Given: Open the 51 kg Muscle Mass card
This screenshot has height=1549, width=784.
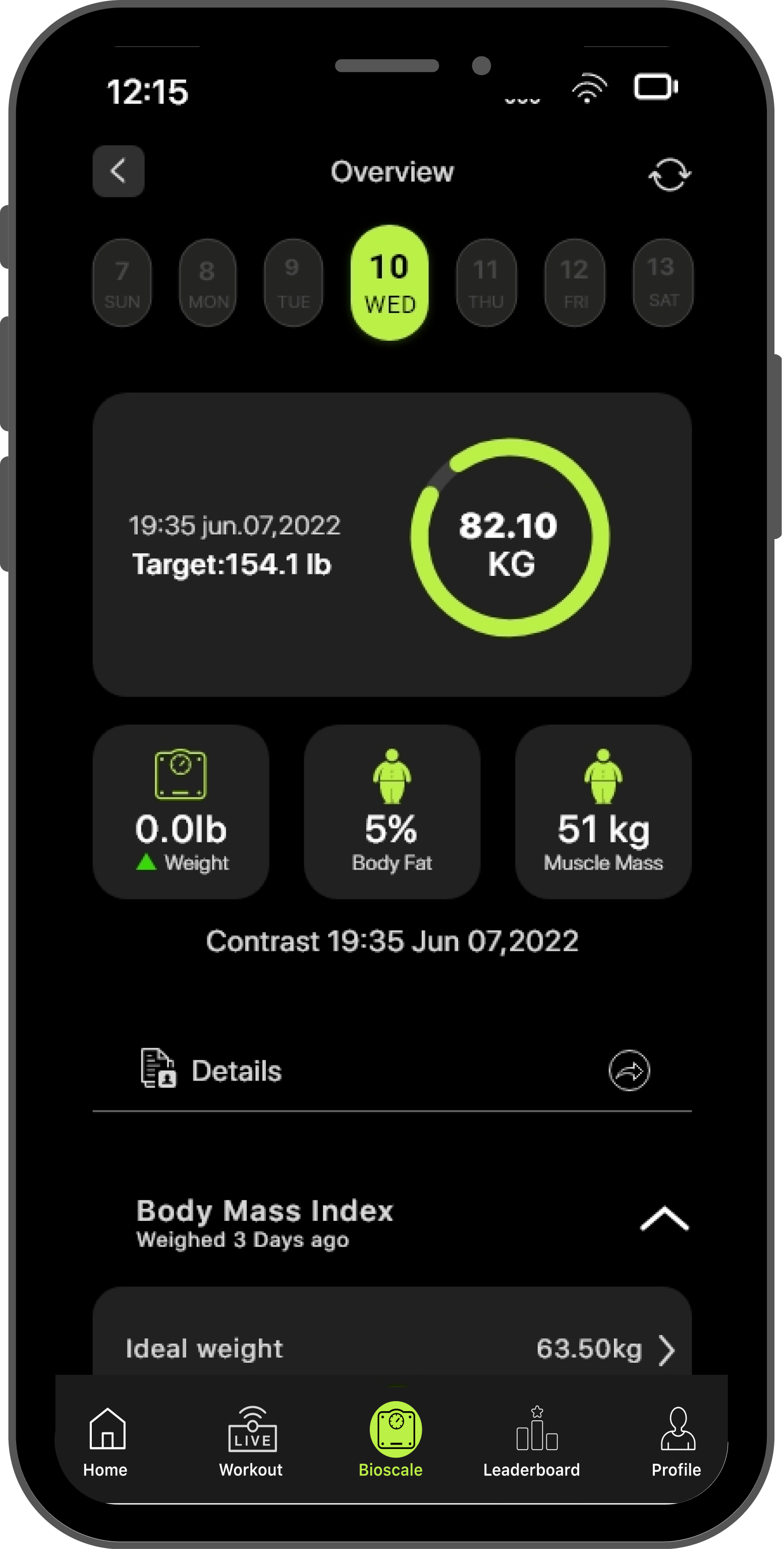Looking at the screenshot, I should click(603, 812).
